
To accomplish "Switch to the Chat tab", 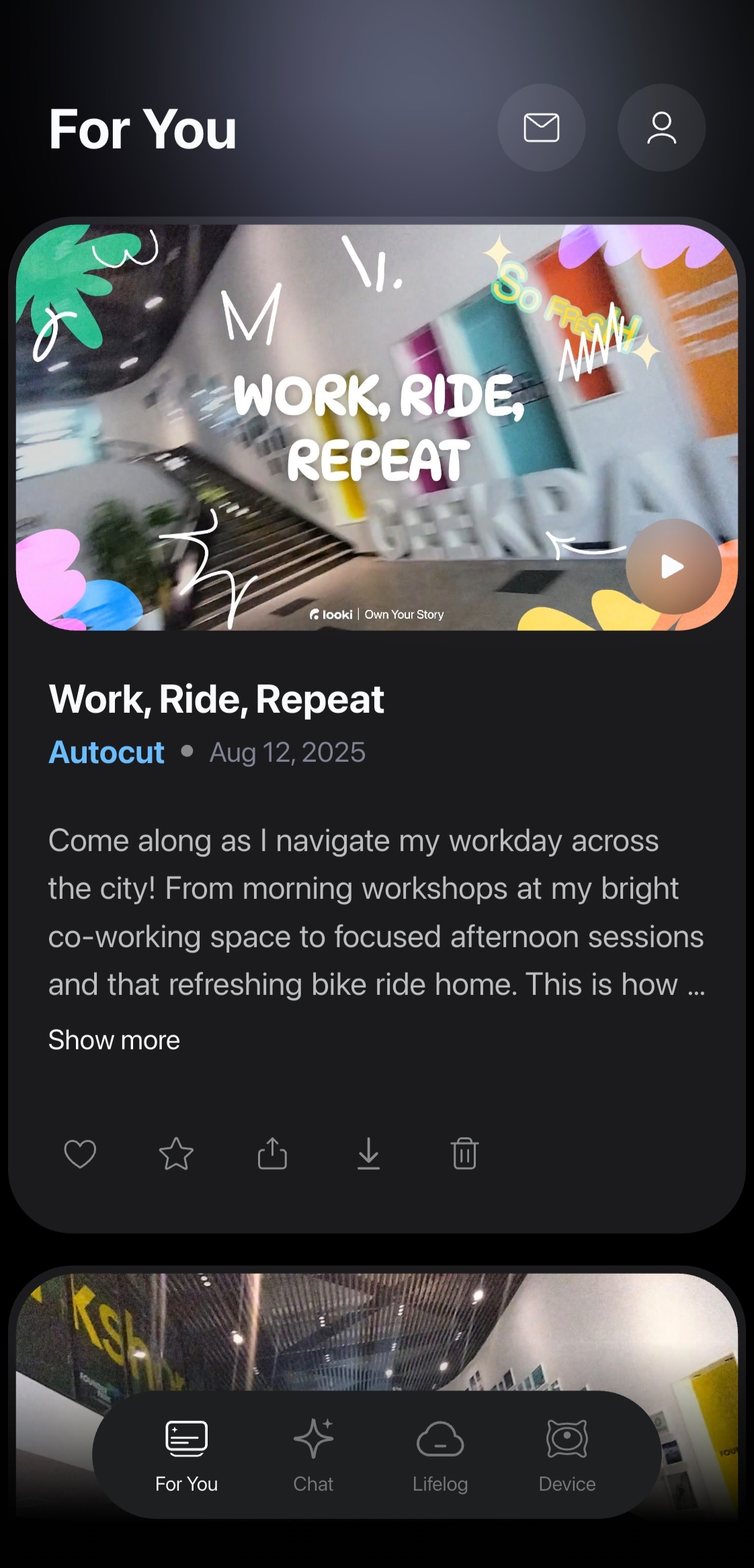I will point(313,1454).
